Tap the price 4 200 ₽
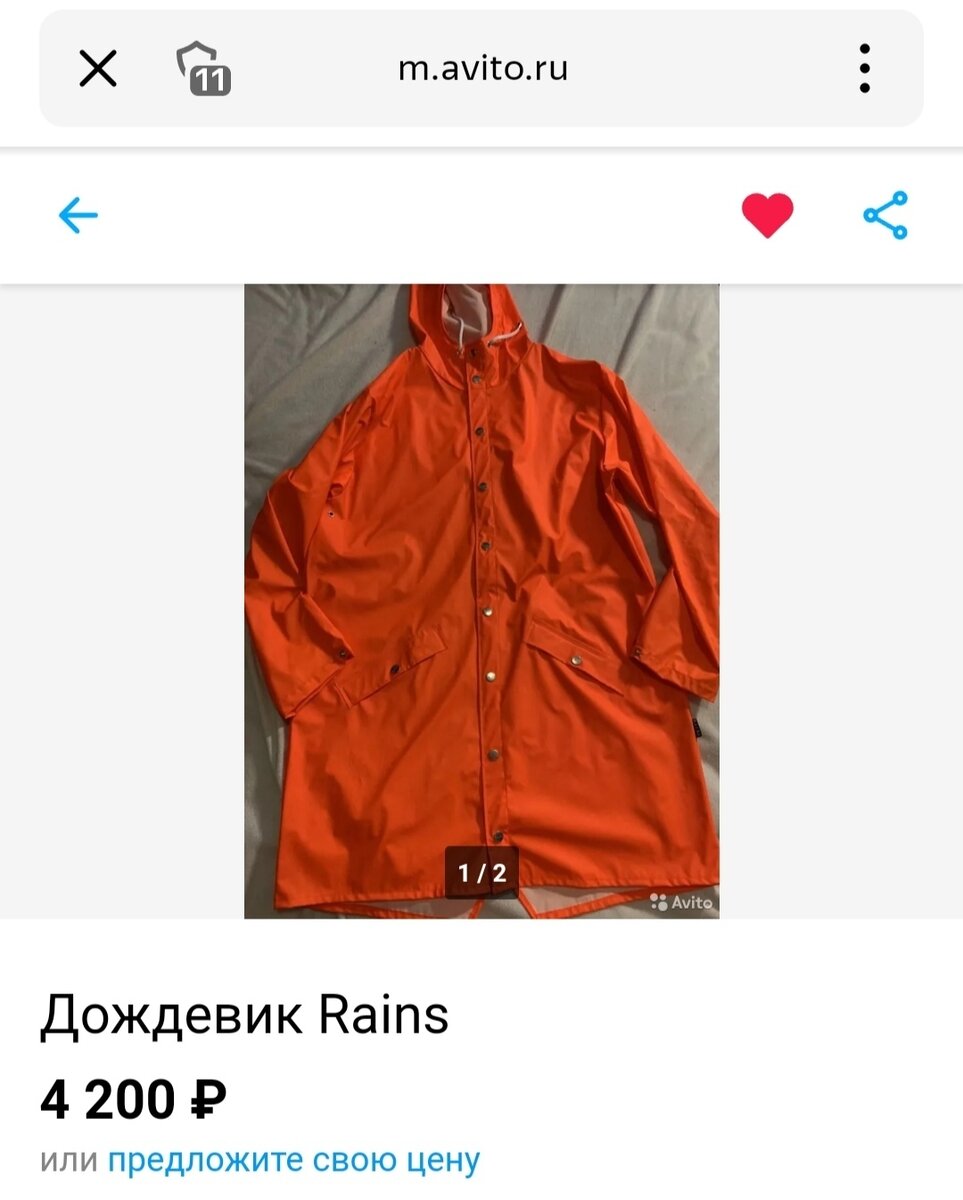963x1200 pixels. [x=130, y=1098]
